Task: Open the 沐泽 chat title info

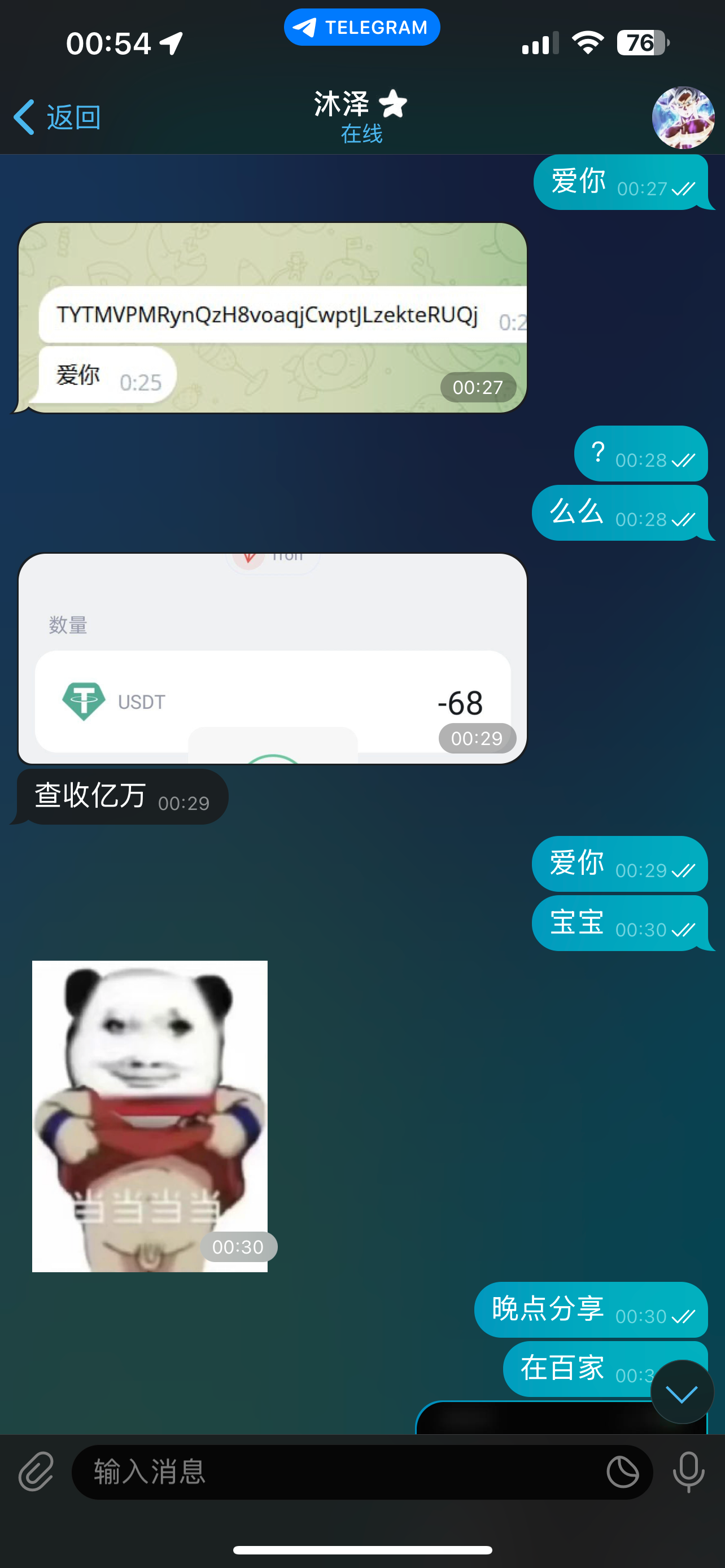Action: coord(361,116)
